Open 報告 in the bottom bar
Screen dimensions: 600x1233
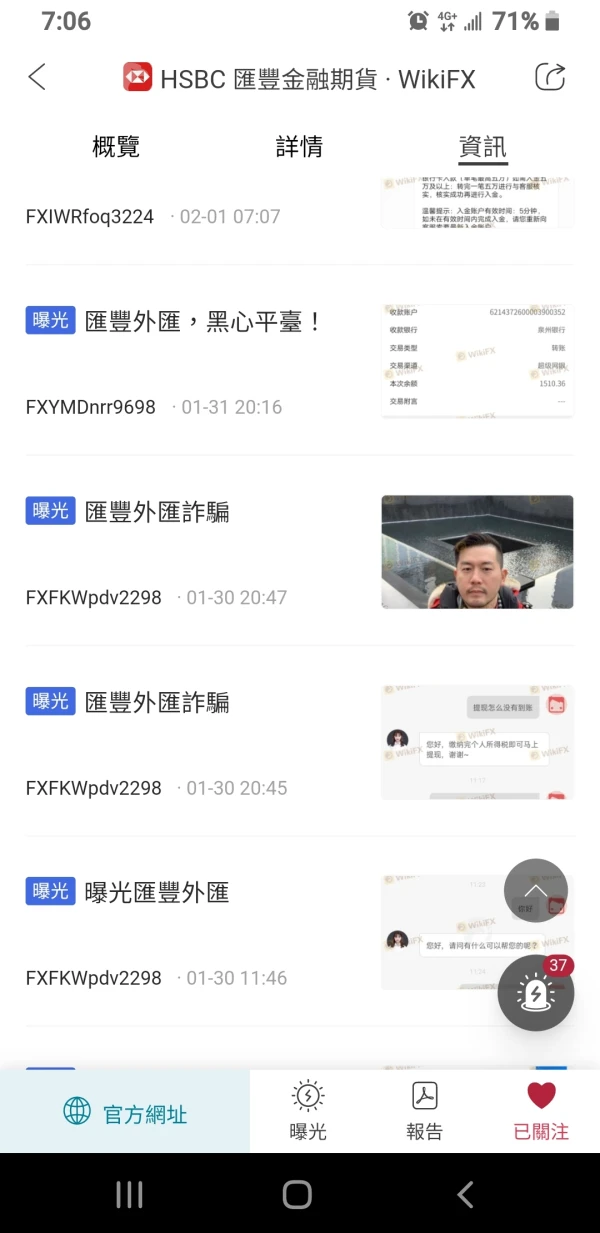pyautogui.click(x=425, y=1112)
